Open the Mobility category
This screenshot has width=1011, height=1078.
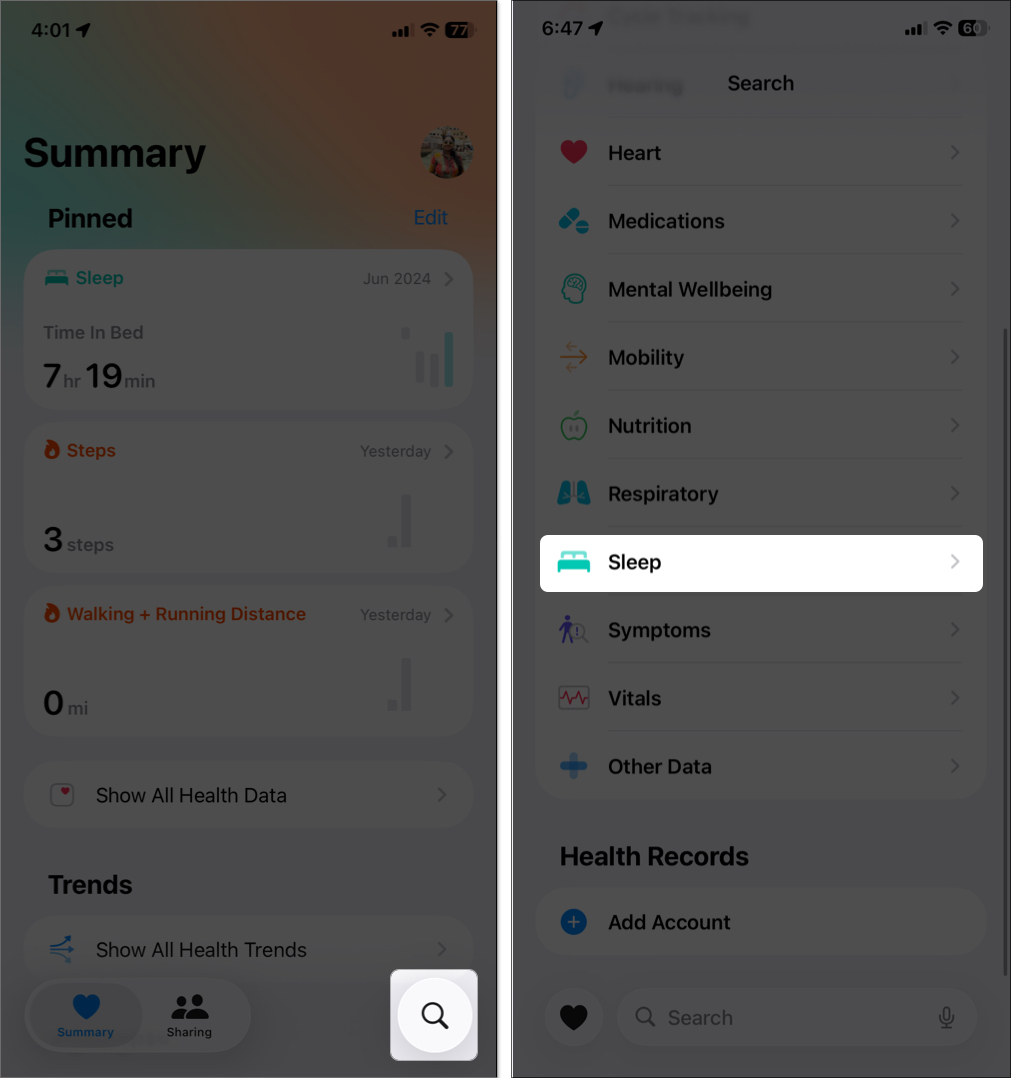760,357
